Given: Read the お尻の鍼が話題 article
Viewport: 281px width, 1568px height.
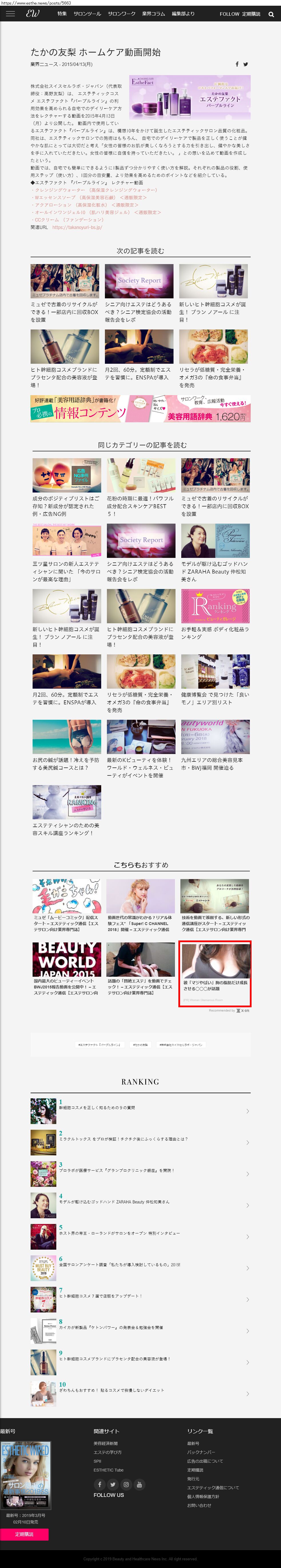Looking at the screenshot, I should [x=66, y=746].
